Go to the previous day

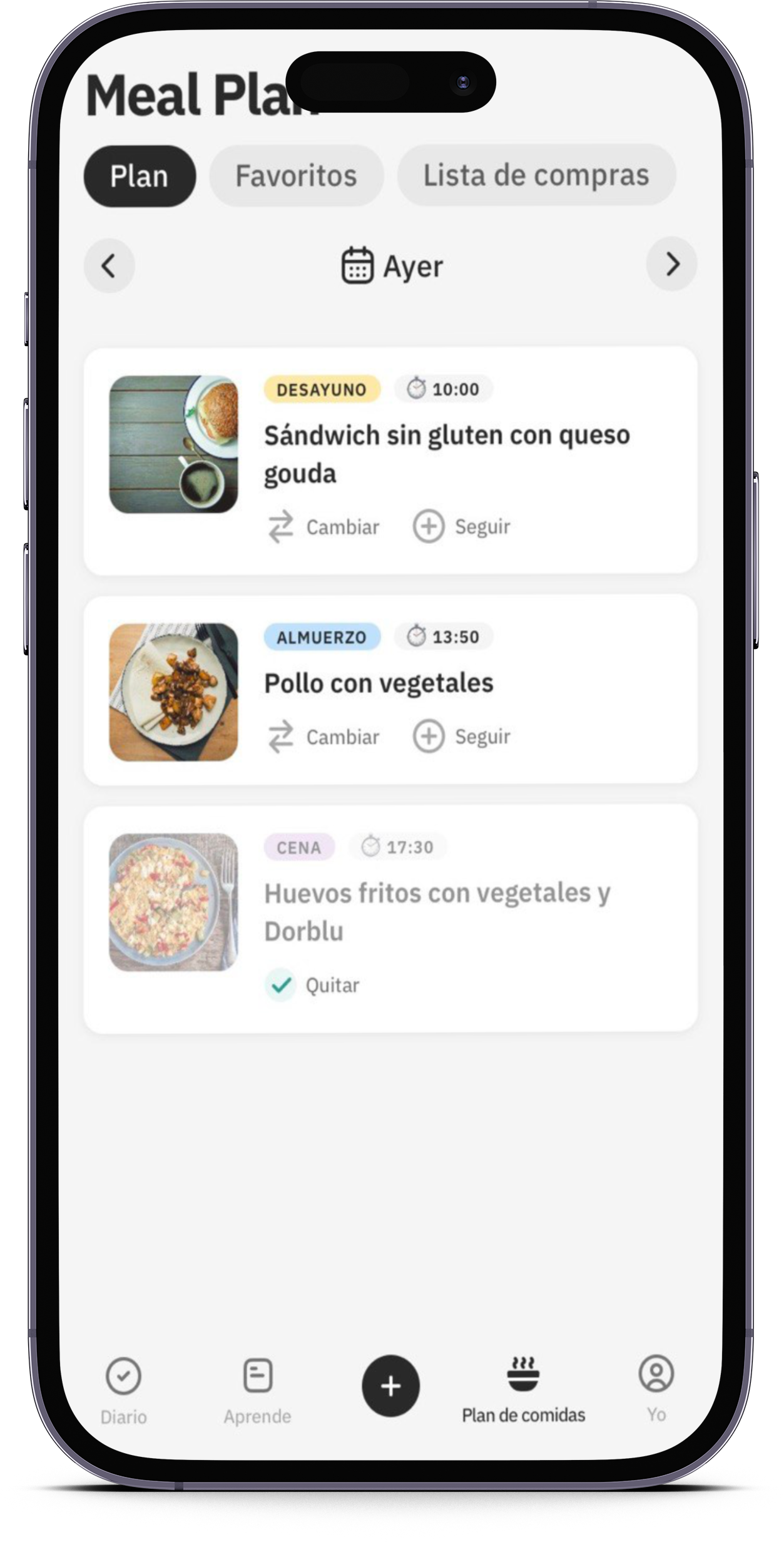109,266
